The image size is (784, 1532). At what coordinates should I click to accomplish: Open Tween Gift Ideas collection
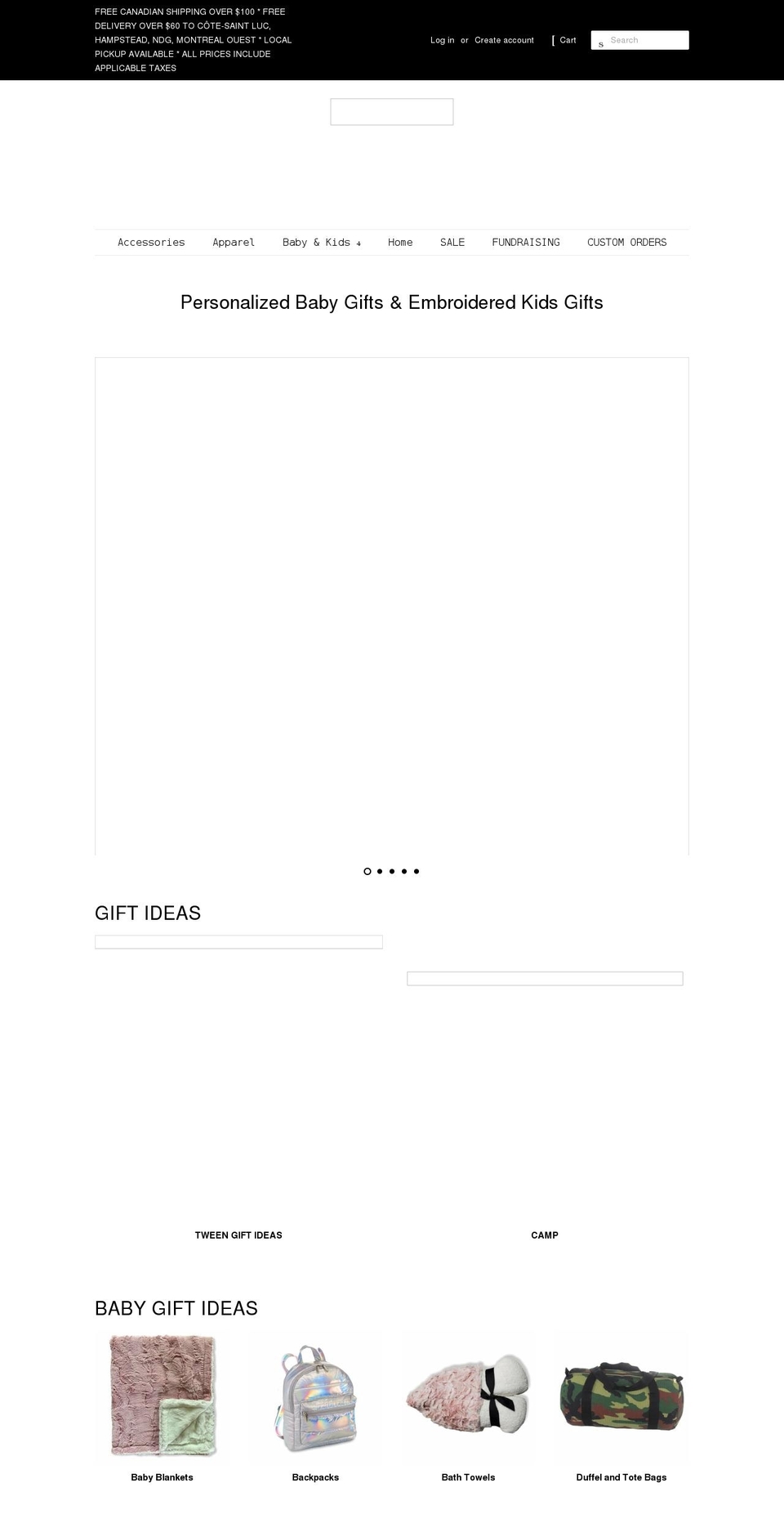click(x=238, y=1235)
